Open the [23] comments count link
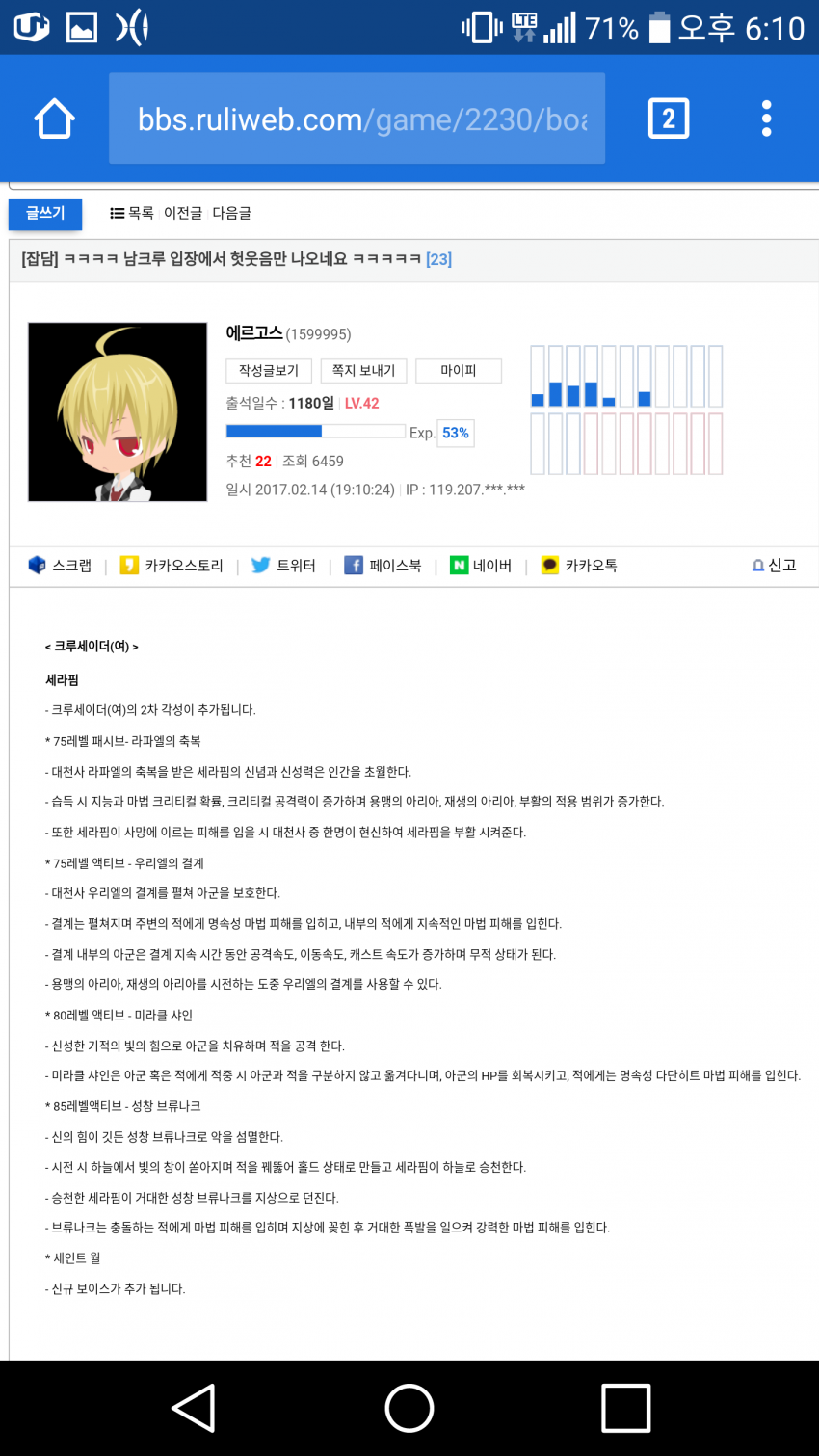Image resolution: width=819 pixels, height=1456 pixels. [438, 259]
